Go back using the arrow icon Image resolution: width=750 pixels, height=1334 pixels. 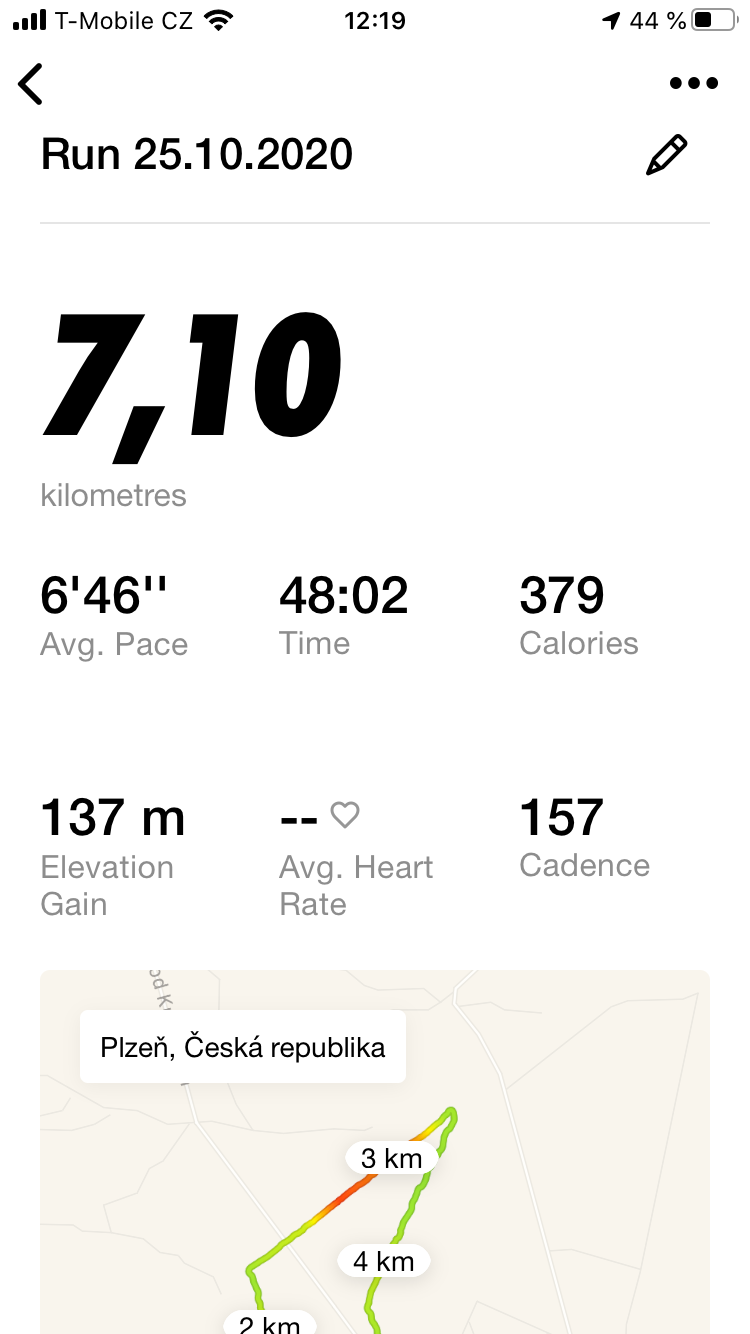[31, 84]
